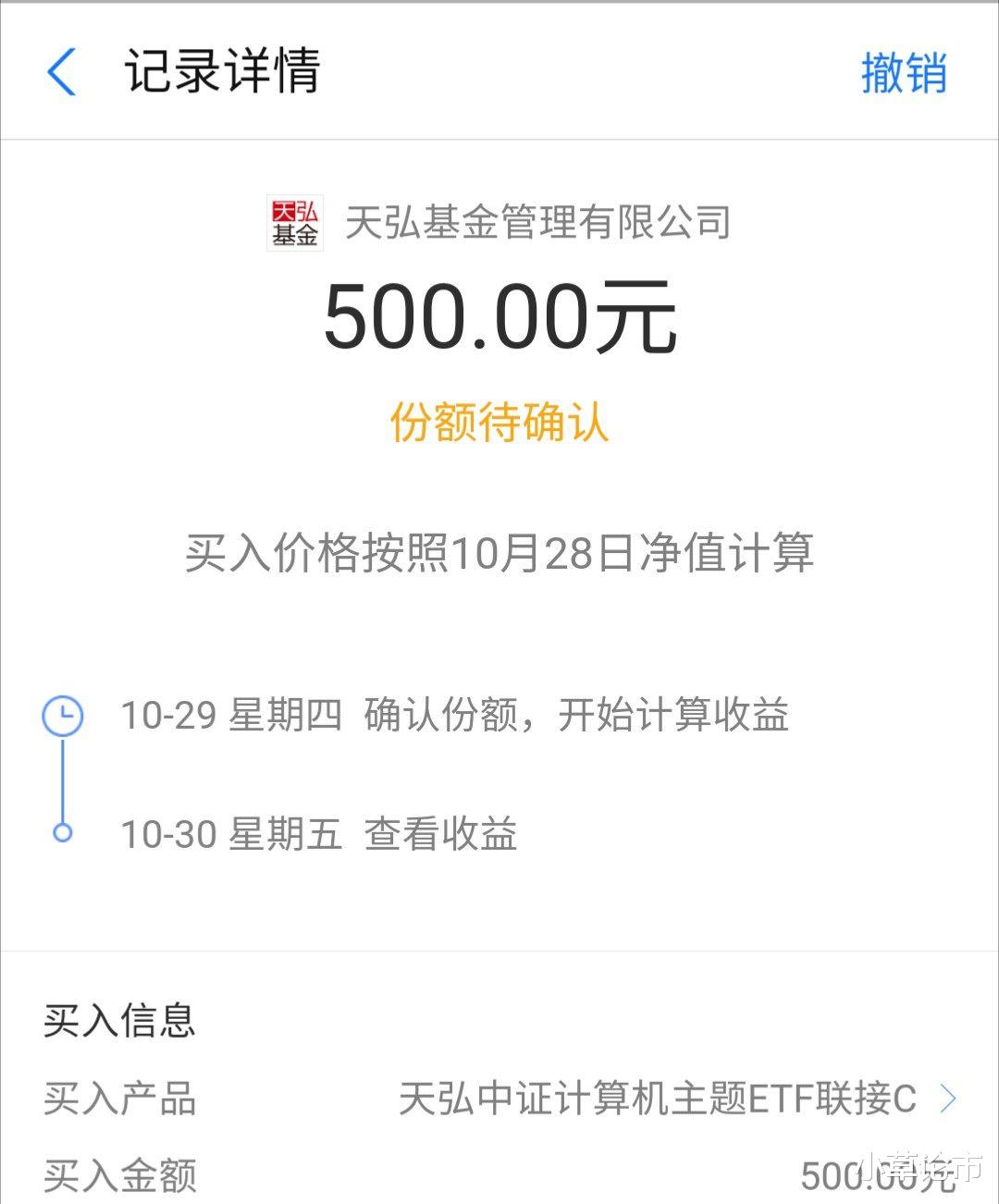The width and height of the screenshot is (999, 1204).
Task: Click the 10-29 星期四 确认份额 timeline entry
Action: click(x=457, y=714)
